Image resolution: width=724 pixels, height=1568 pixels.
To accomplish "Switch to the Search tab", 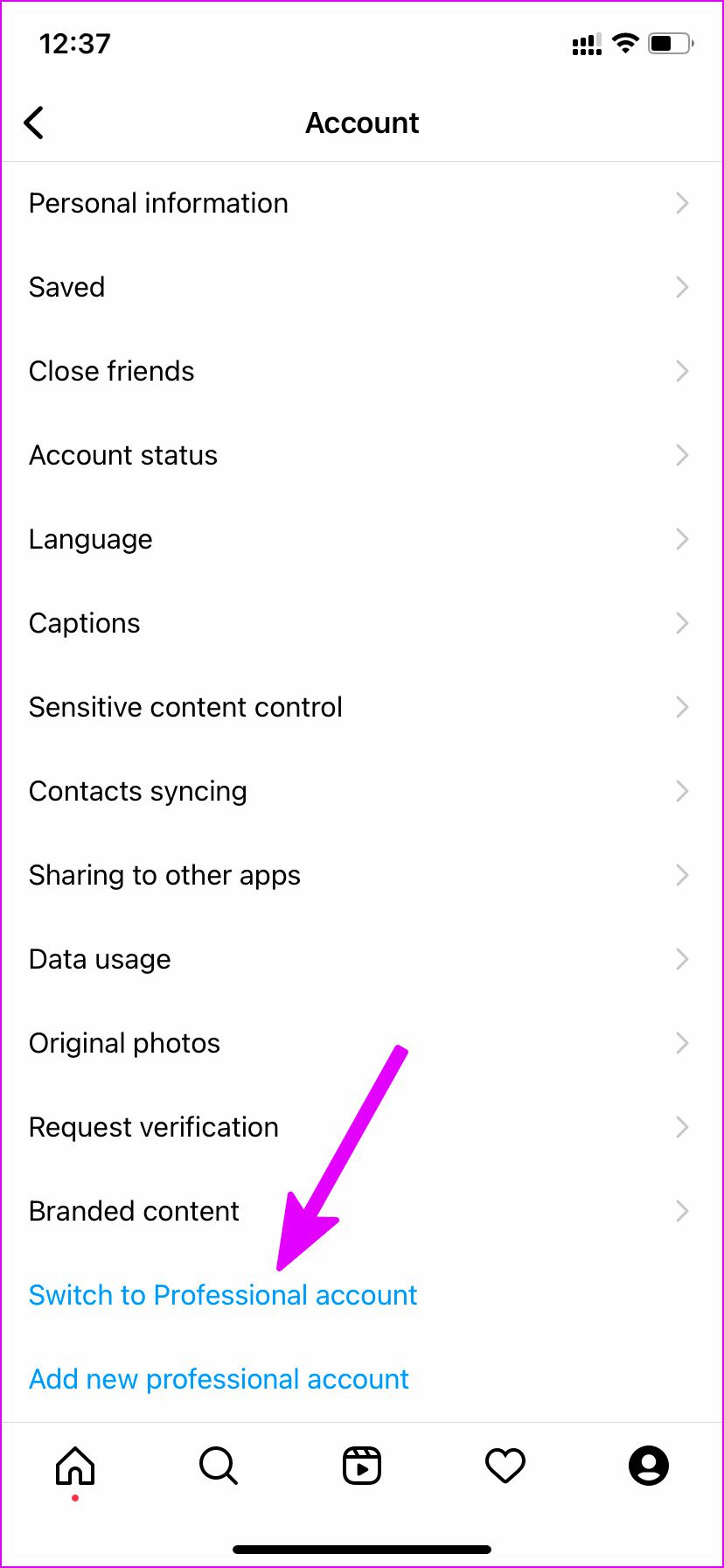I will click(219, 1466).
